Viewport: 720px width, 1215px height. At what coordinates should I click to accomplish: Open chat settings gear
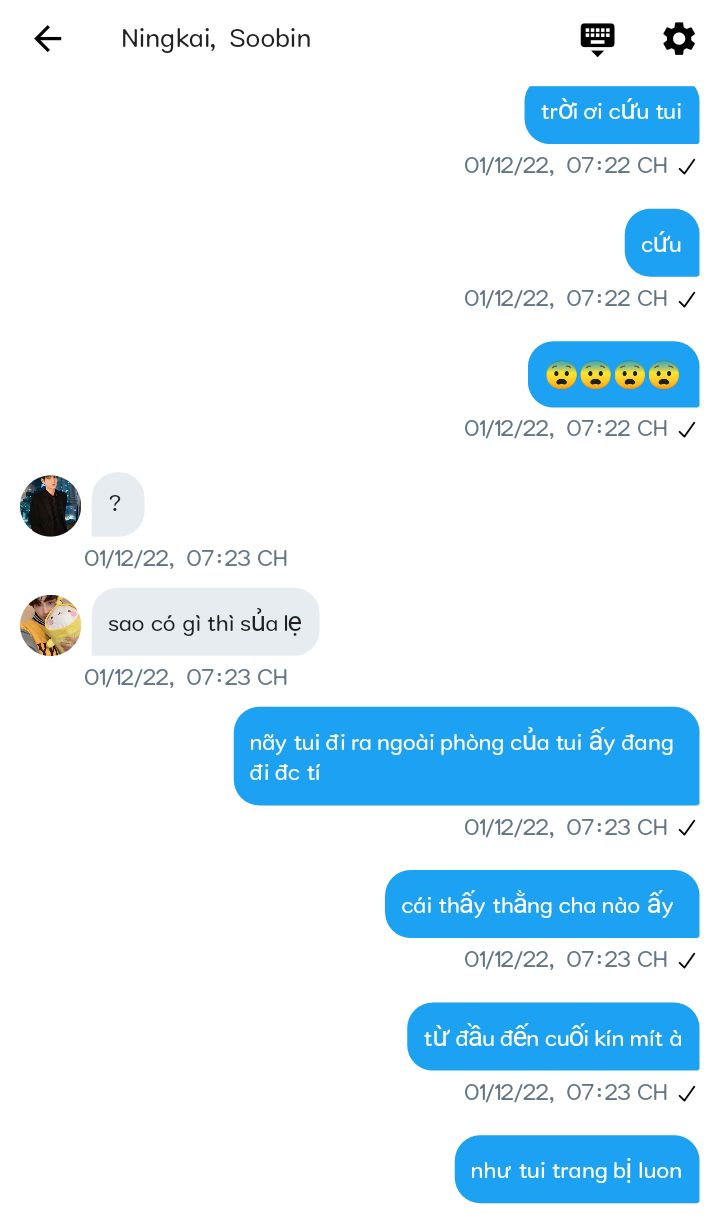point(678,39)
